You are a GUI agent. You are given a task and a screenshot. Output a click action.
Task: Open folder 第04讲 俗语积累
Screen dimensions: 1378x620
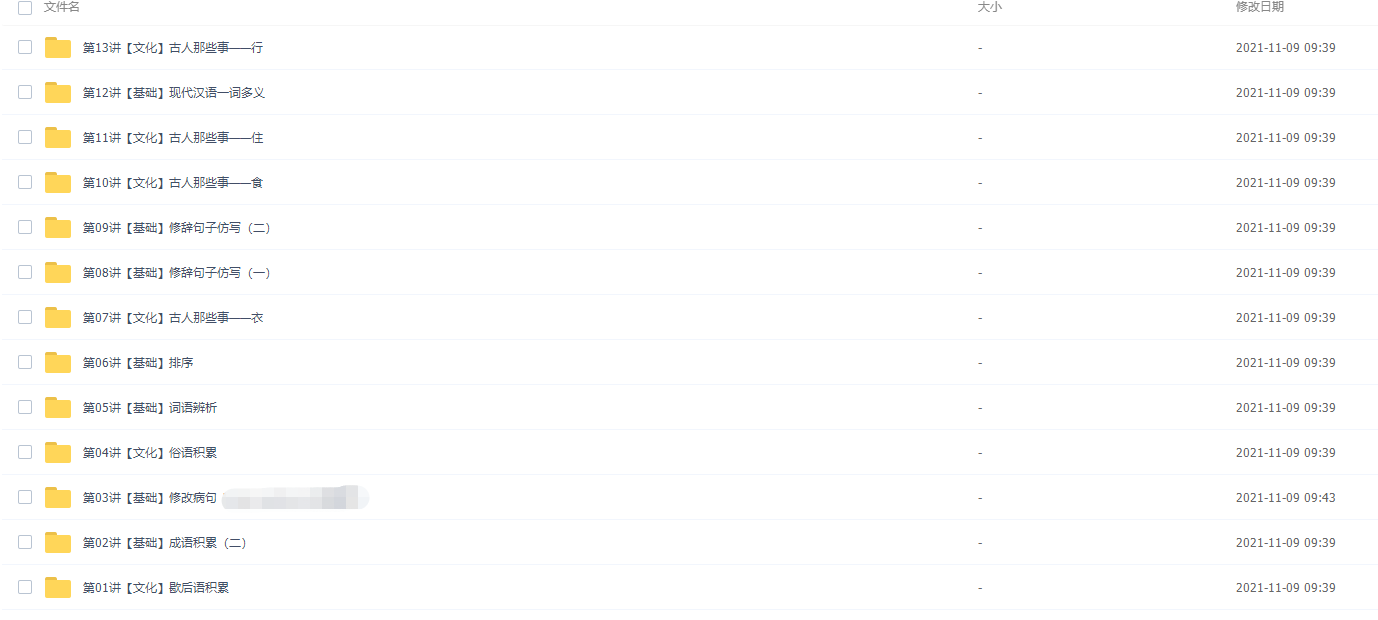pos(149,453)
